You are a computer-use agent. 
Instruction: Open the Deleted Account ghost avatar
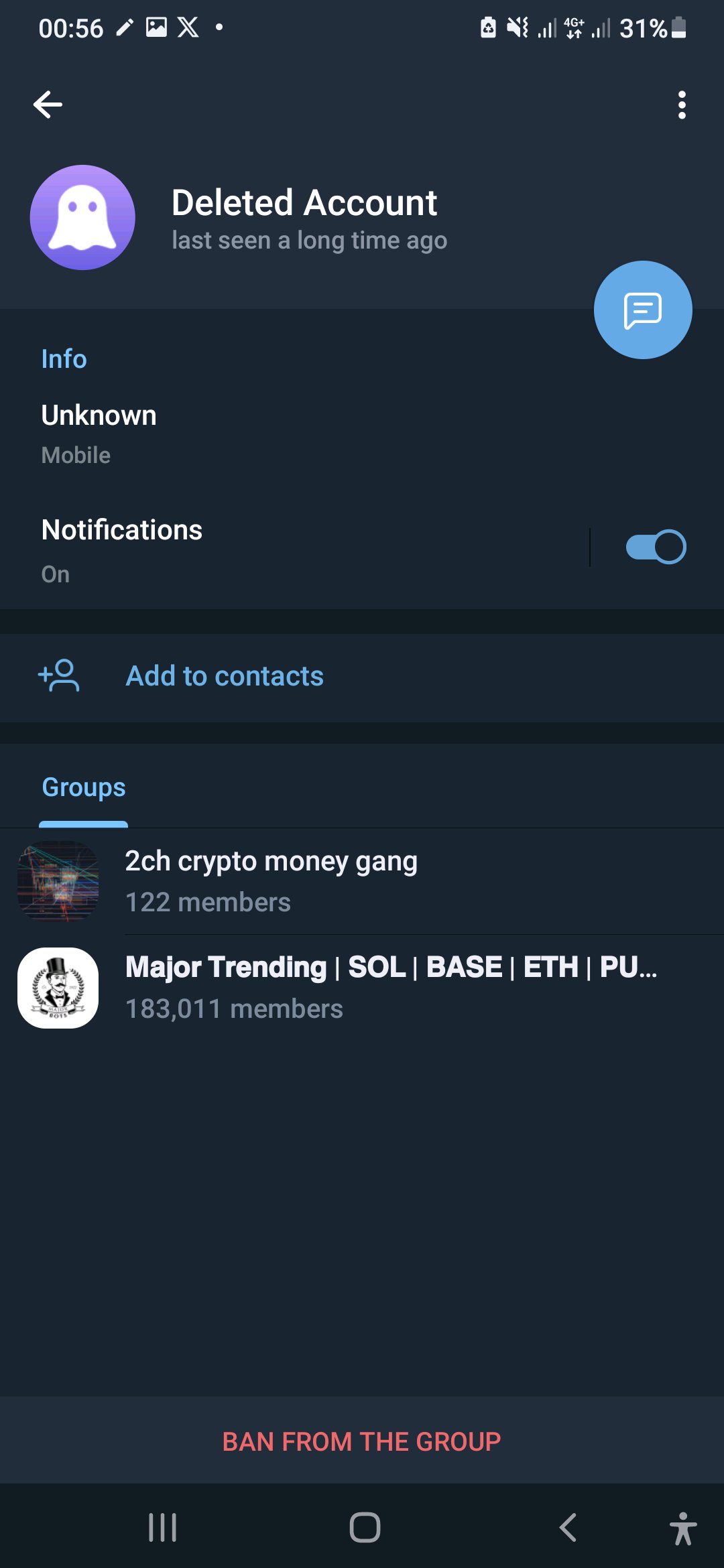(82, 218)
